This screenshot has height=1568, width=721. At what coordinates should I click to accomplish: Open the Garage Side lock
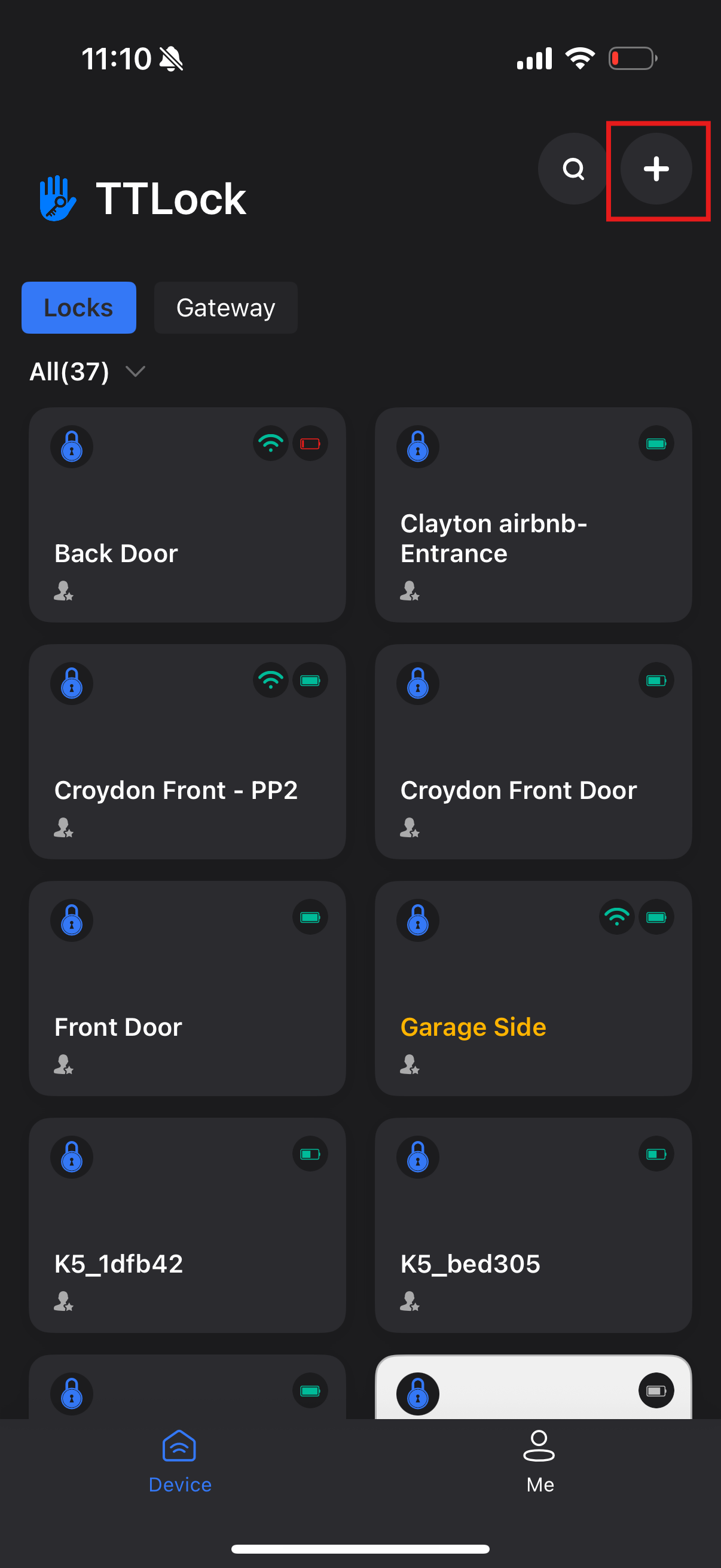pos(533,988)
